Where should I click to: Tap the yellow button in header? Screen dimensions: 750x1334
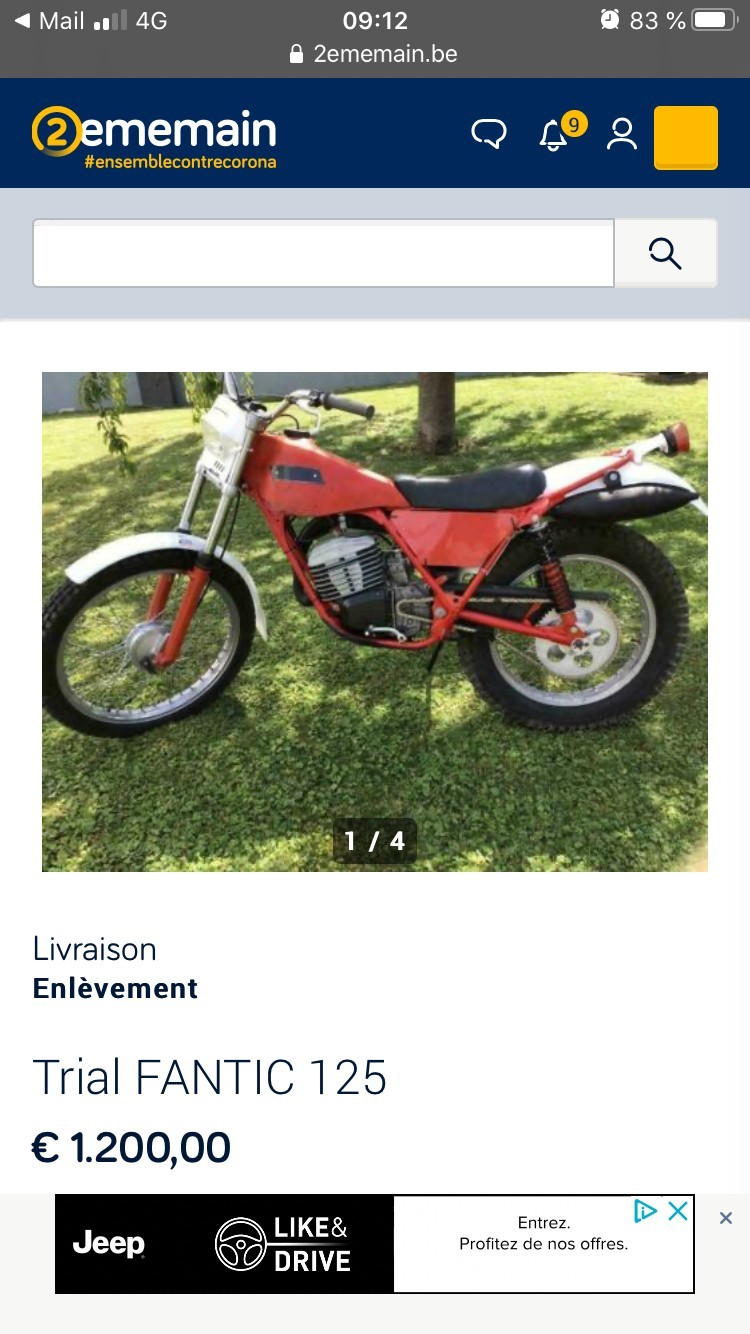[x=685, y=137]
